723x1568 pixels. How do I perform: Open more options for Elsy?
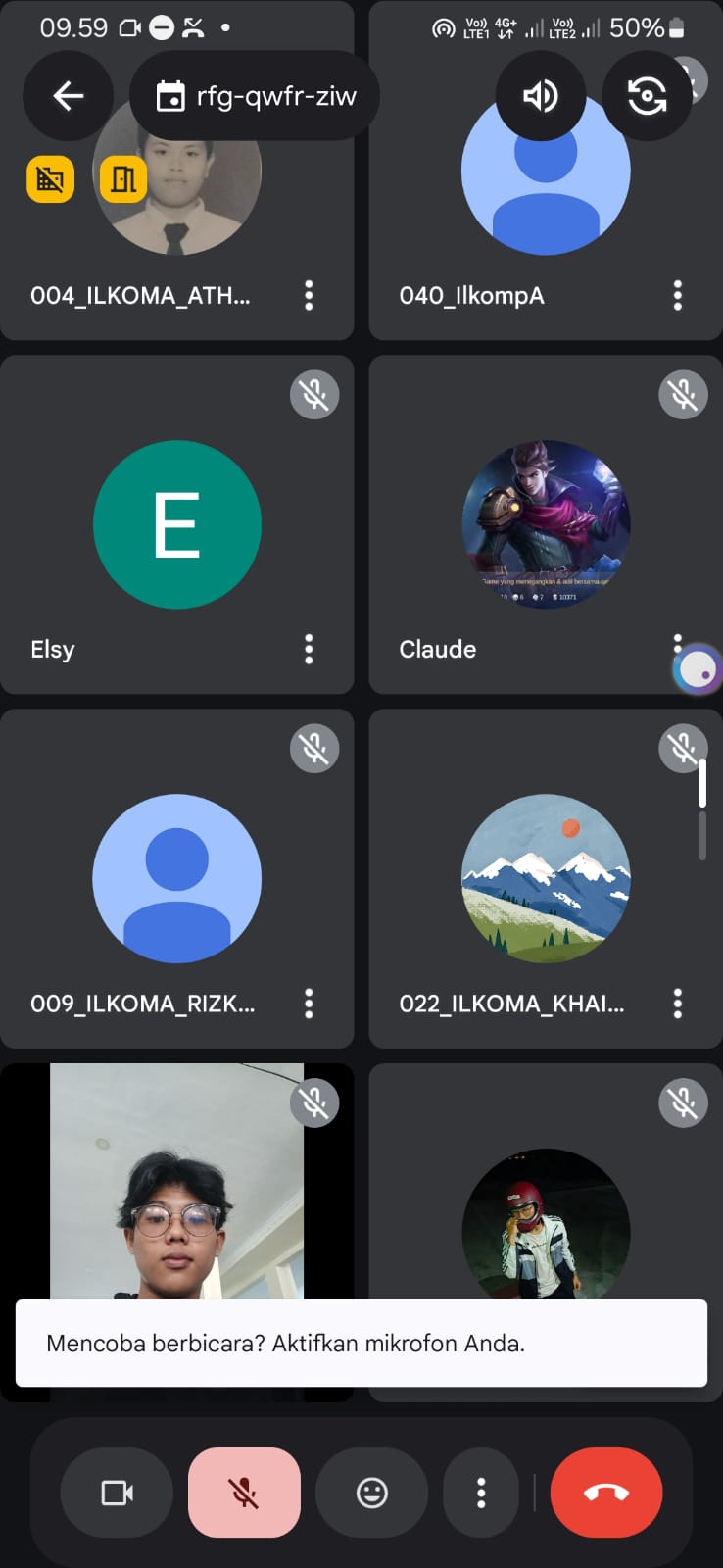click(309, 649)
